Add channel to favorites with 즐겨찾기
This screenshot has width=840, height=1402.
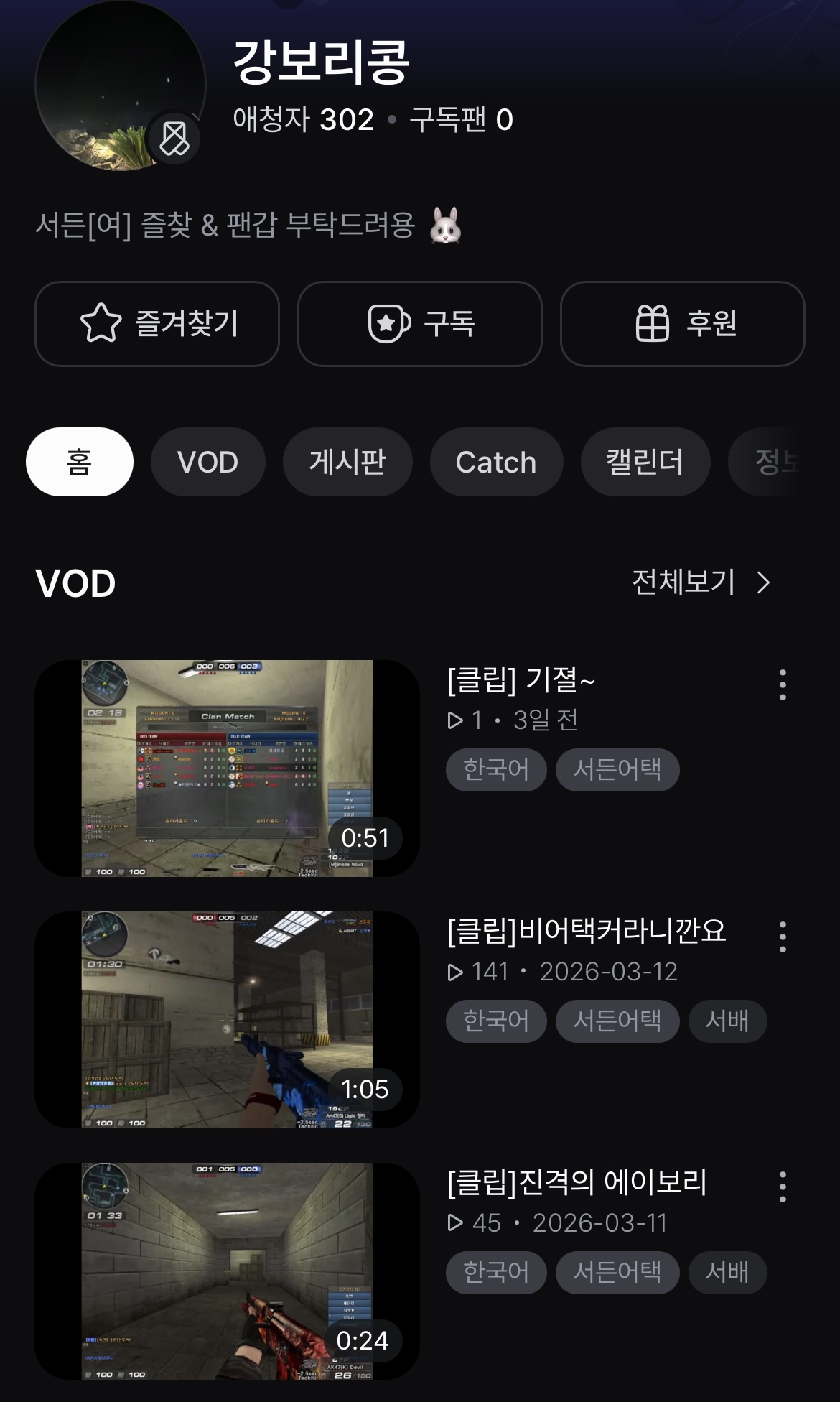tap(157, 323)
